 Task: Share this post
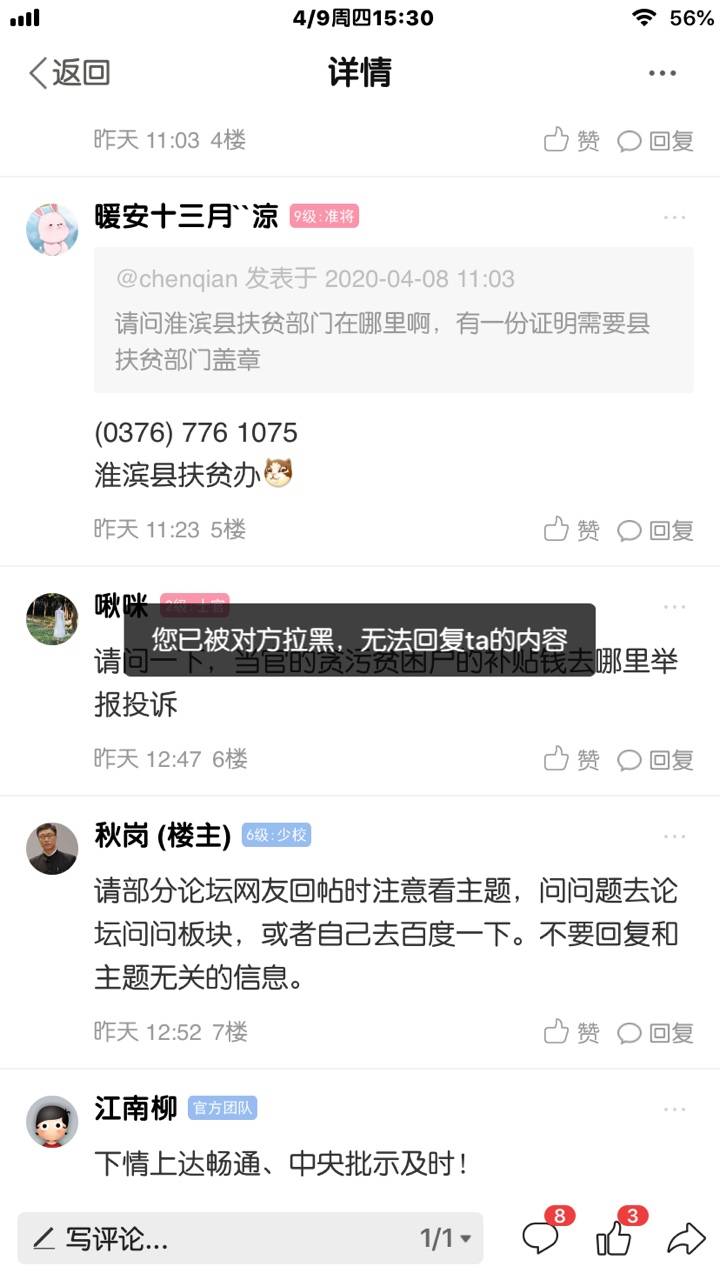coord(686,1239)
